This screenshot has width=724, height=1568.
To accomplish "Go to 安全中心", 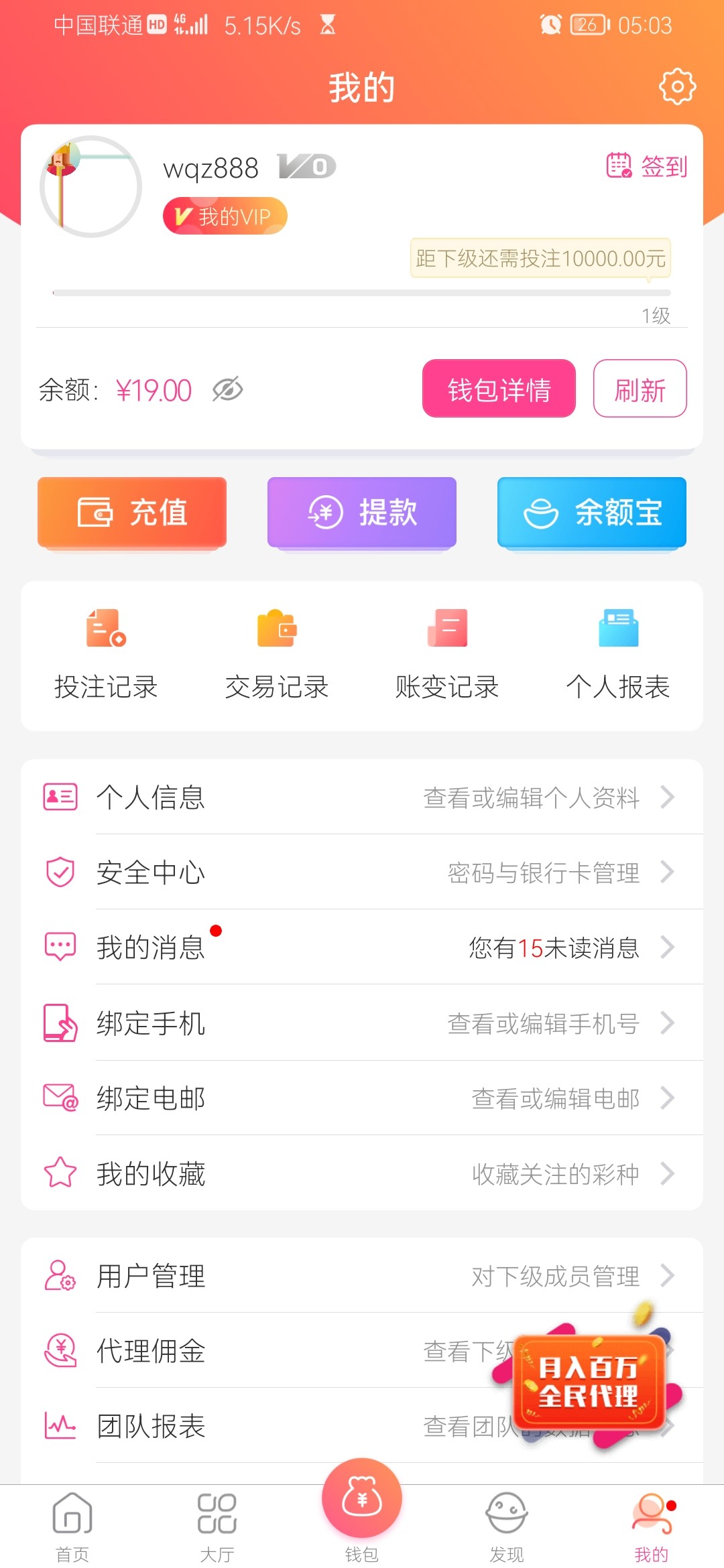I will [362, 872].
